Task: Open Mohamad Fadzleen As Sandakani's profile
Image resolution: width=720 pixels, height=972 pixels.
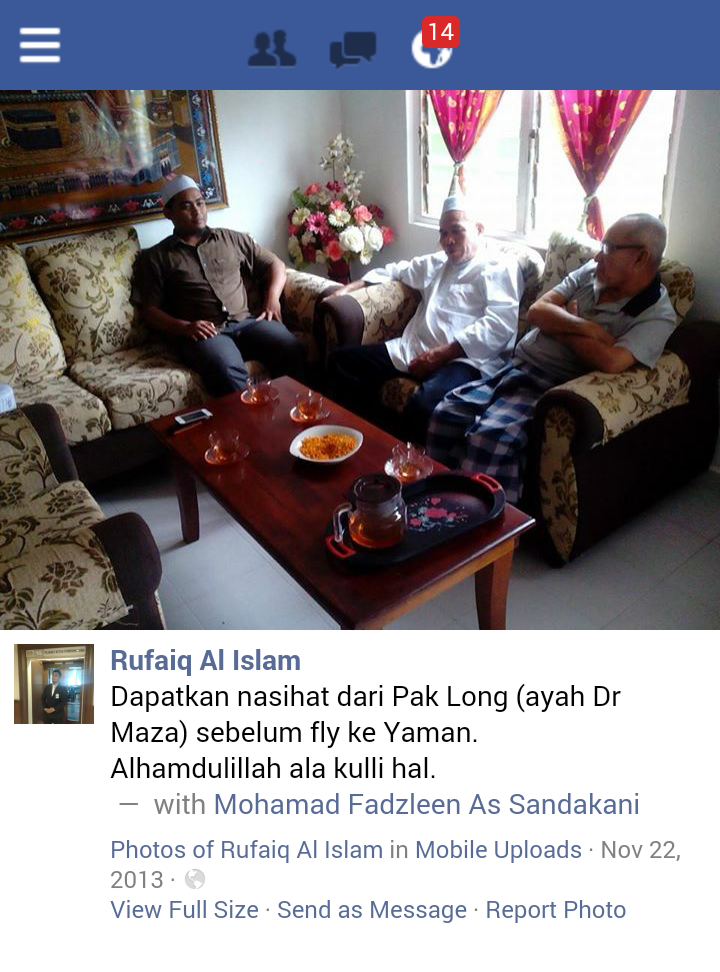Action: point(426,804)
